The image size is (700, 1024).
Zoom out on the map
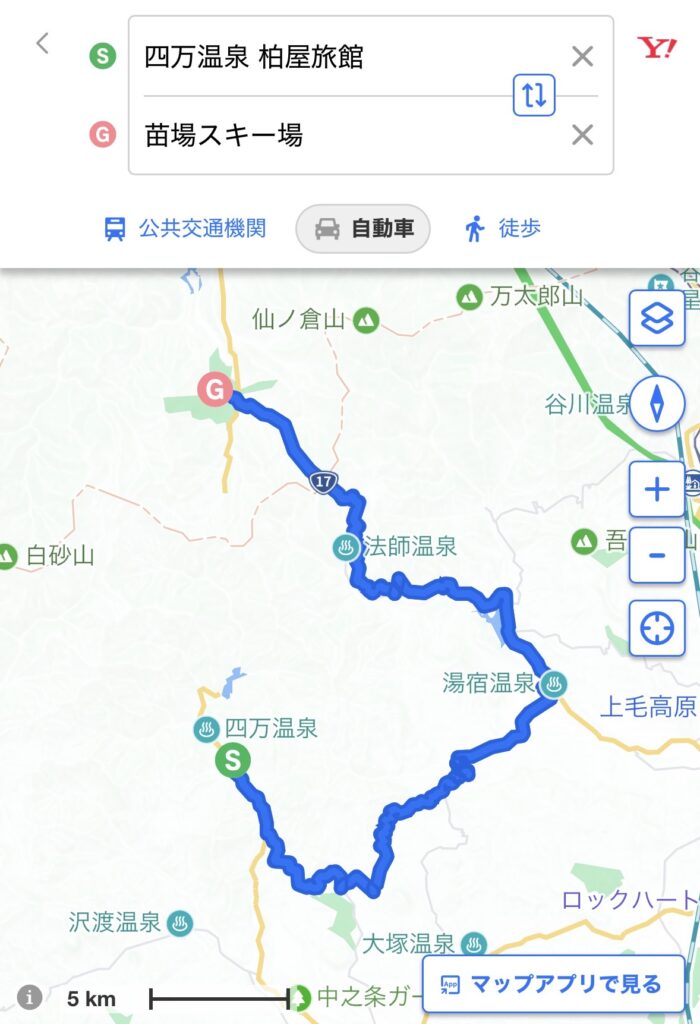(657, 554)
